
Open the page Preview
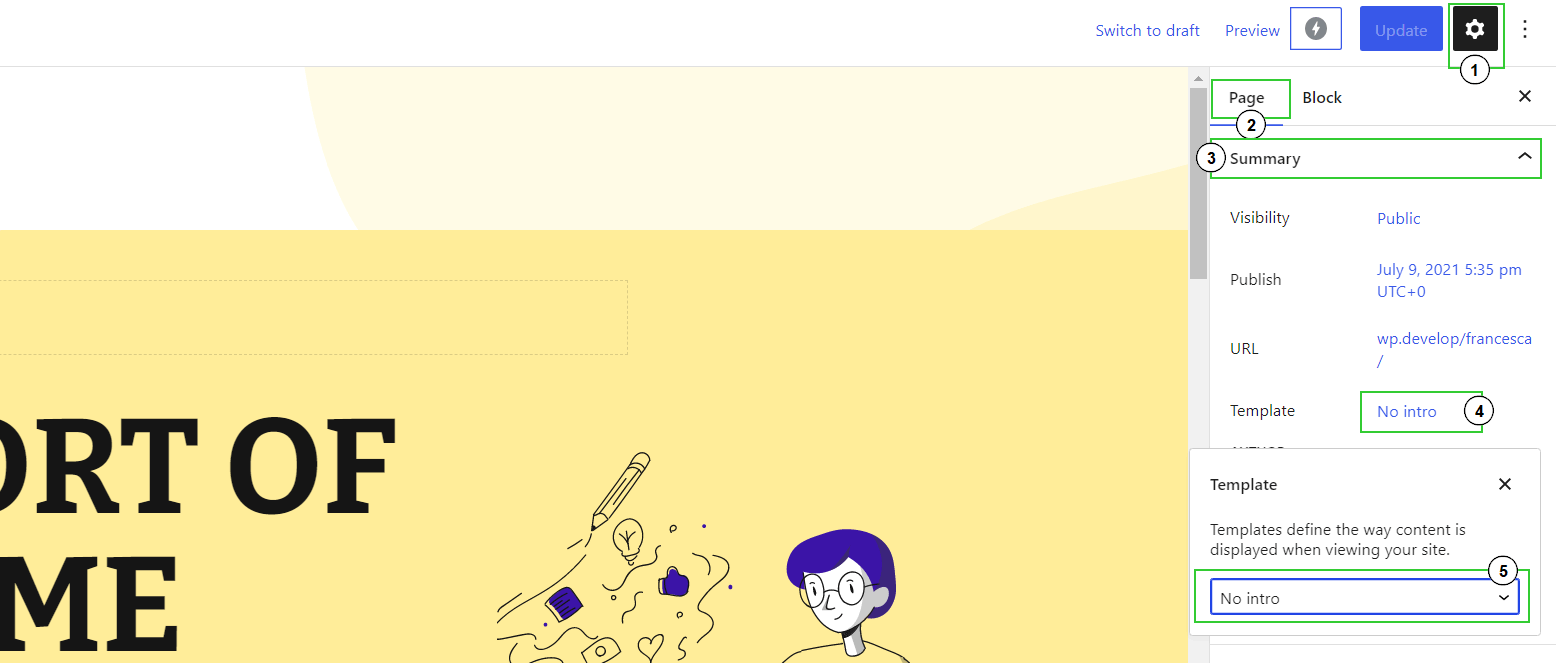point(1252,30)
